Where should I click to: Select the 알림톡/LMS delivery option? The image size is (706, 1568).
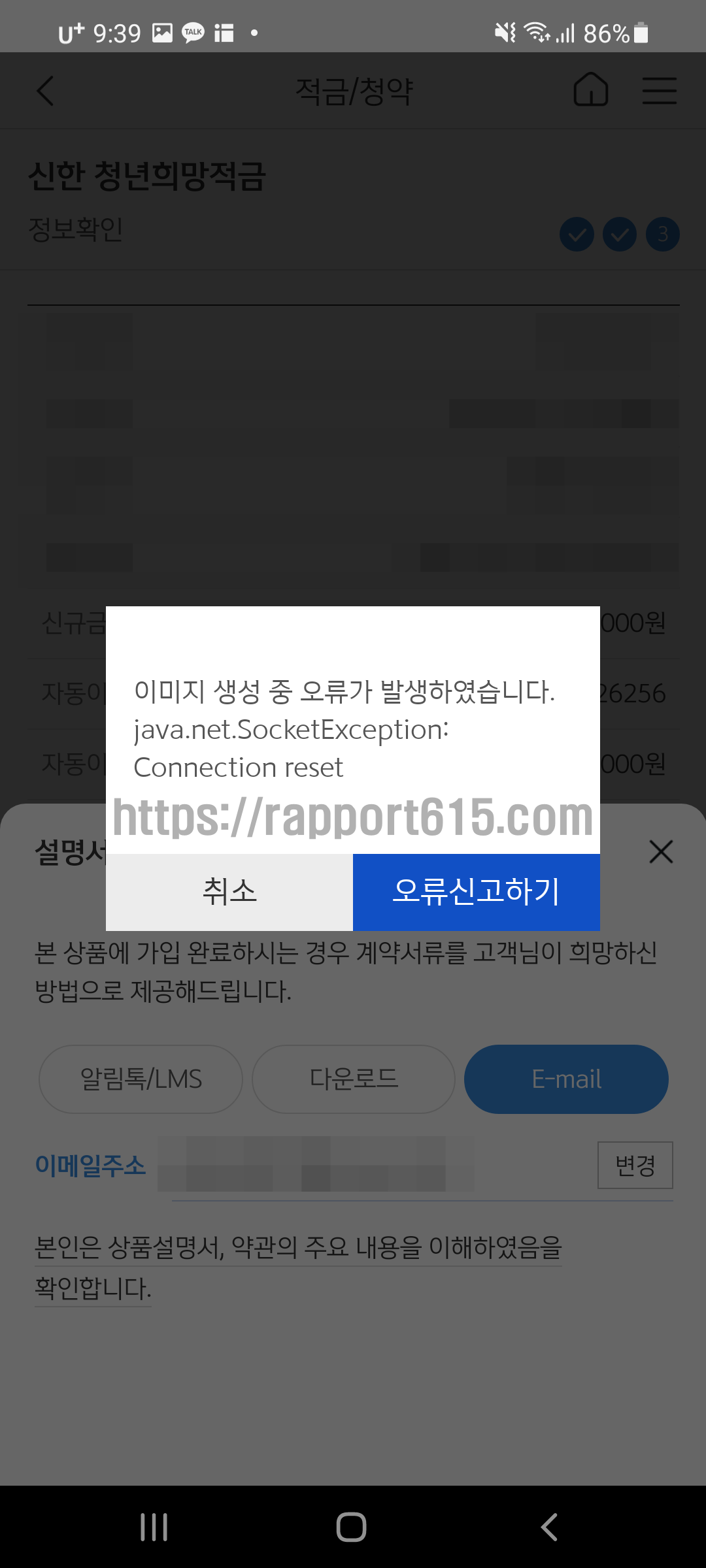[x=141, y=1079]
